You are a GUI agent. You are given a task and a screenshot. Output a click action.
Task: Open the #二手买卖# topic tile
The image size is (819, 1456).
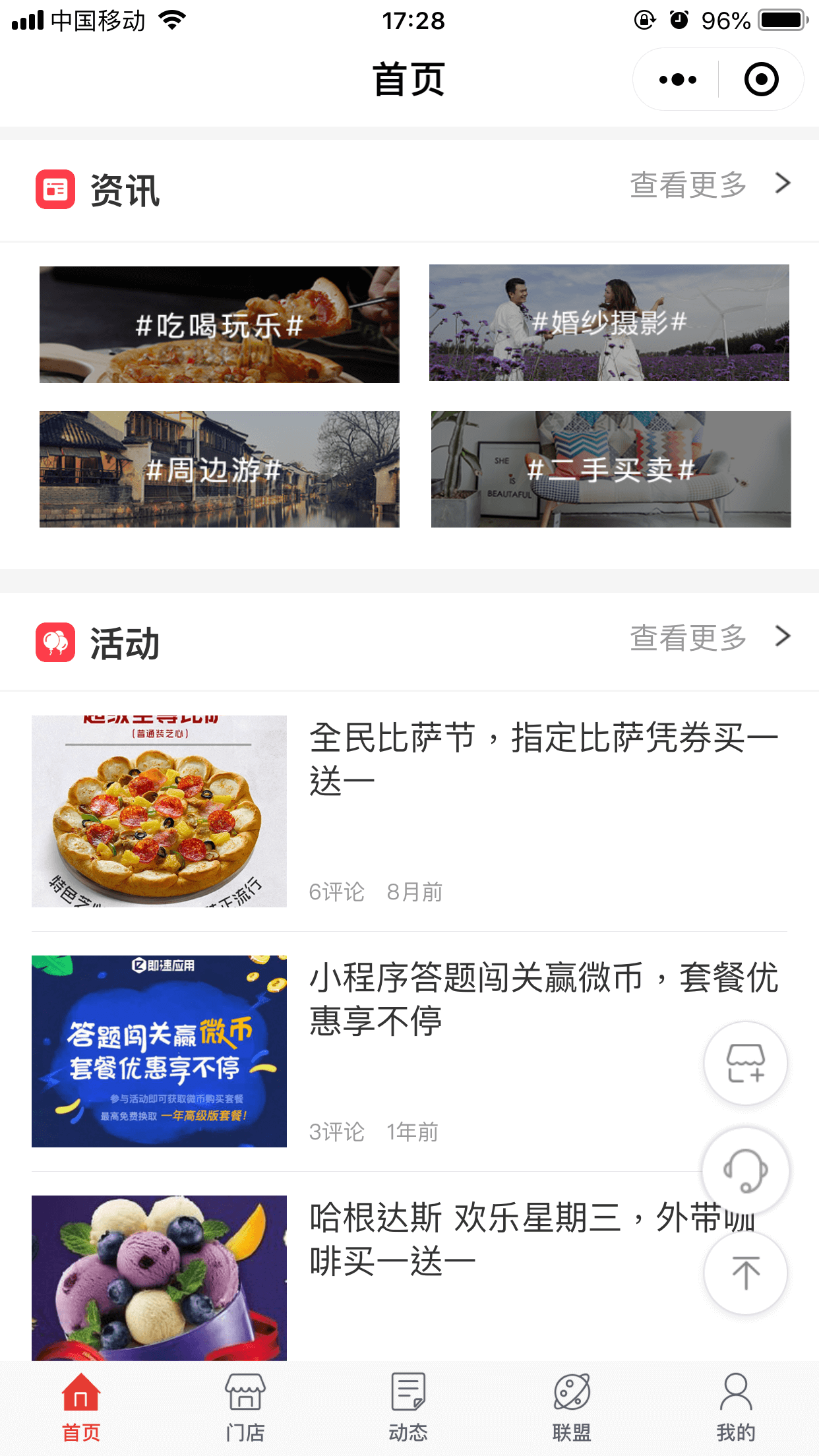coord(611,469)
